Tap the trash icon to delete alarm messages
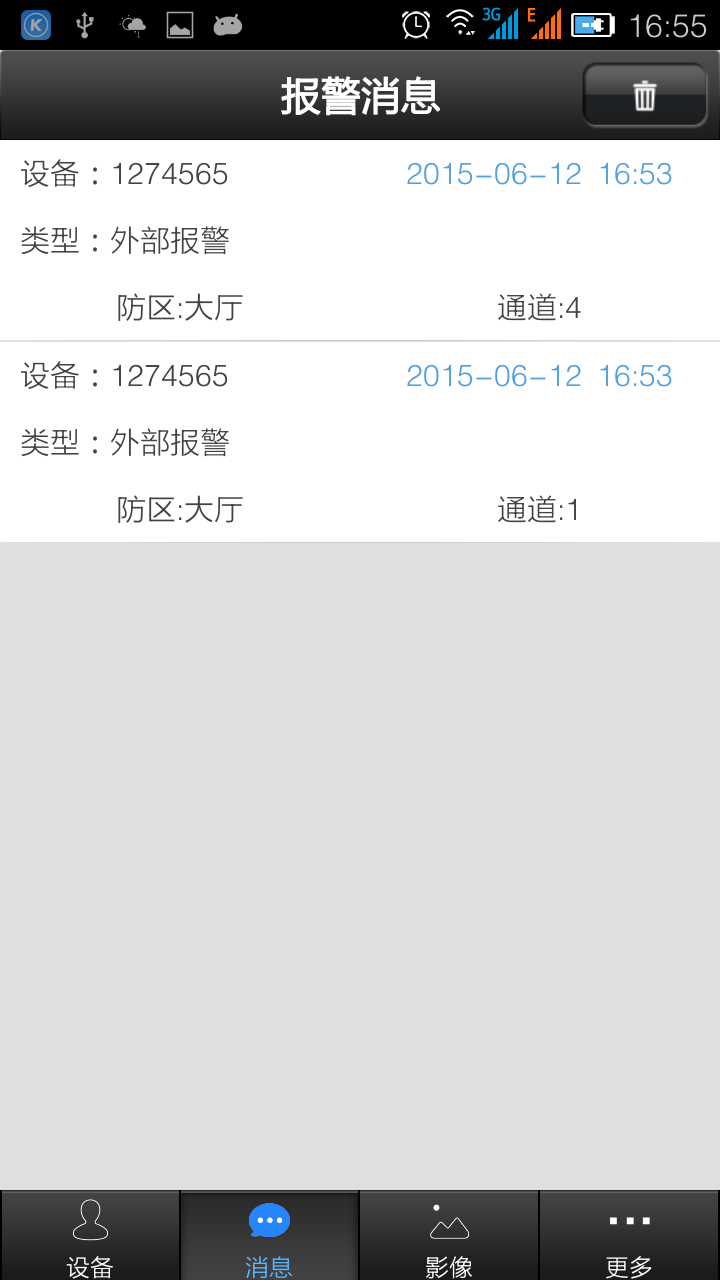The image size is (720, 1280). pos(645,96)
